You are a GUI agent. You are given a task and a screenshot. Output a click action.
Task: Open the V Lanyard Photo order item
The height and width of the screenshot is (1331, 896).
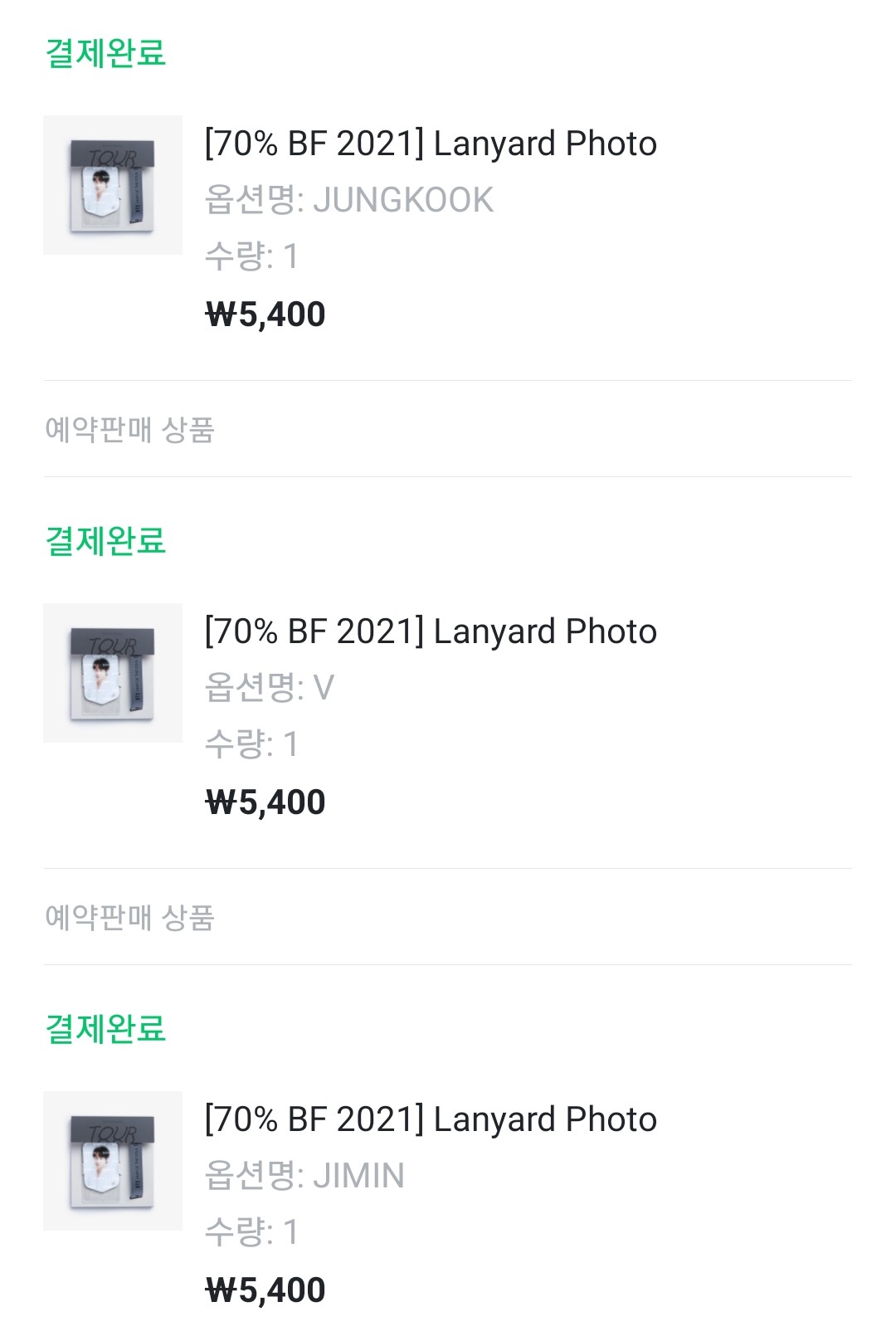[x=431, y=632]
